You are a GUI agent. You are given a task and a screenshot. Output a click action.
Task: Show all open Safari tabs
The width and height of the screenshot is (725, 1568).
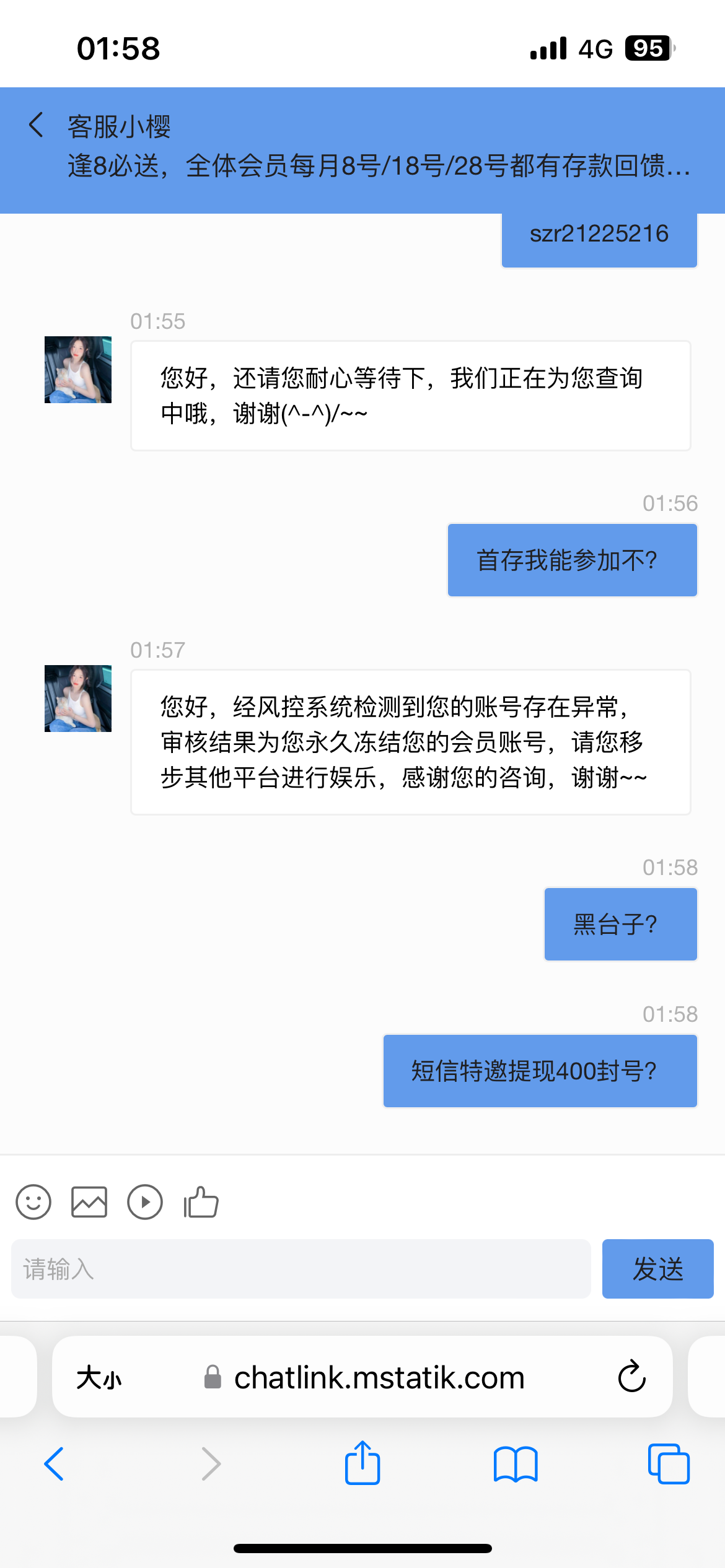(x=668, y=1464)
